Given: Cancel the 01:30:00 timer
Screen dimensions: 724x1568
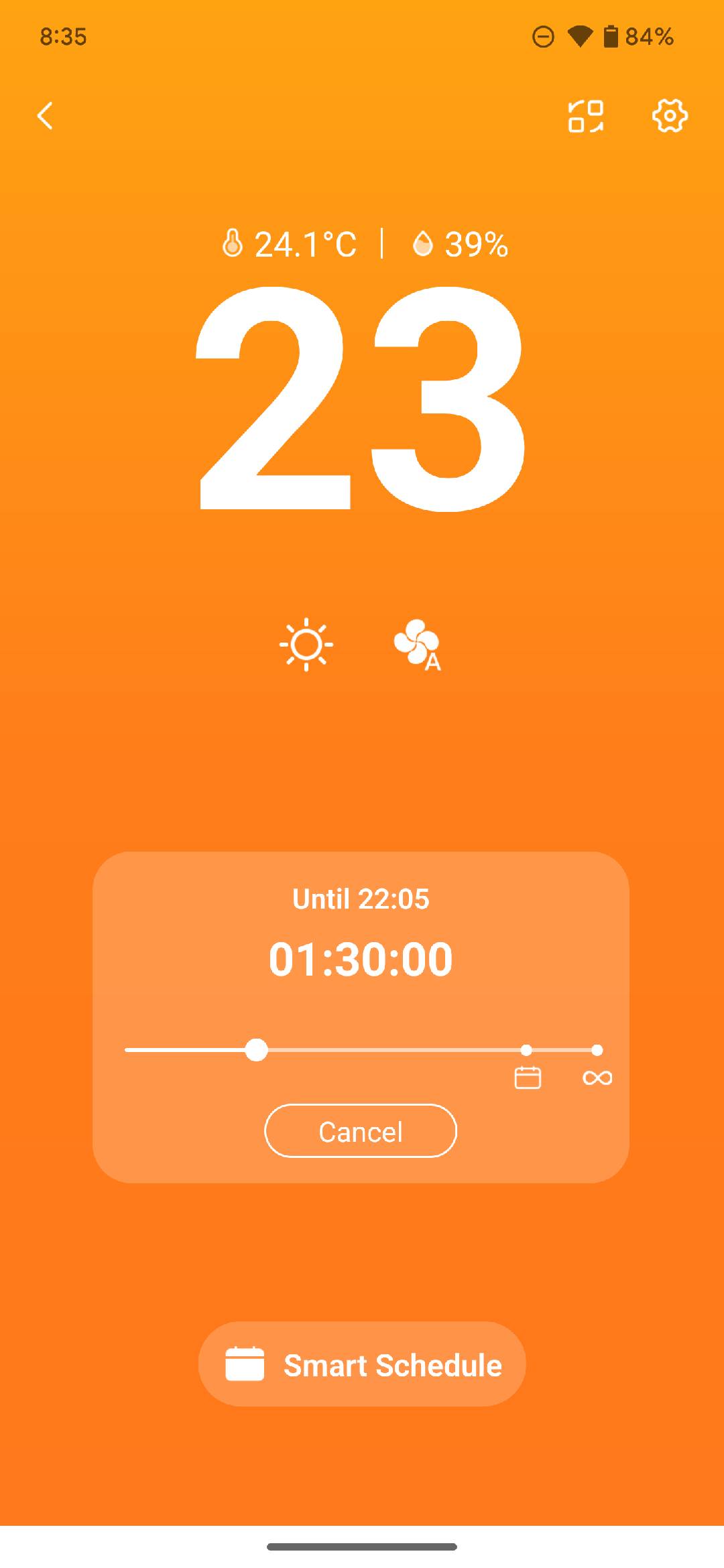Looking at the screenshot, I should (361, 1131).
